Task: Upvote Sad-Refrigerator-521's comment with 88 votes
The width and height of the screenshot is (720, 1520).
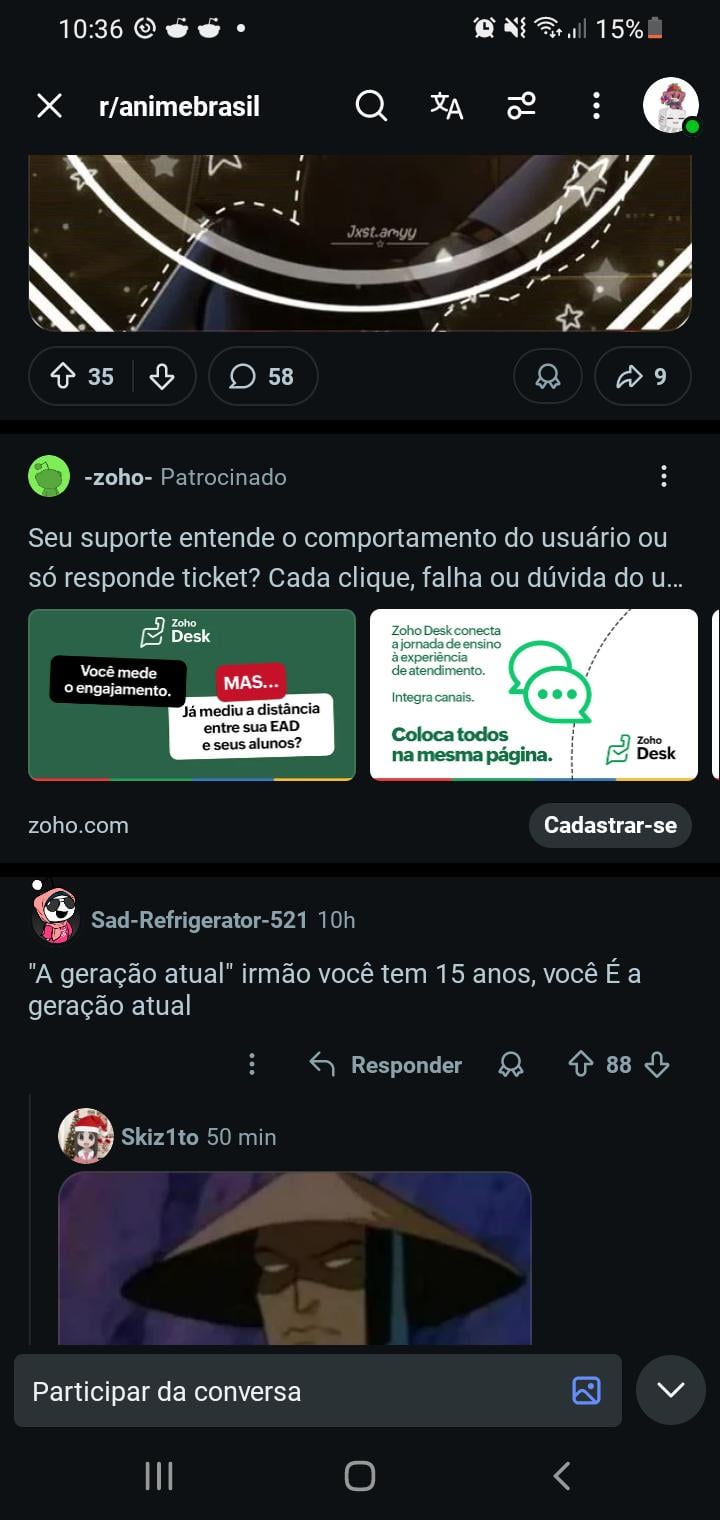Action: point(581,1064)
